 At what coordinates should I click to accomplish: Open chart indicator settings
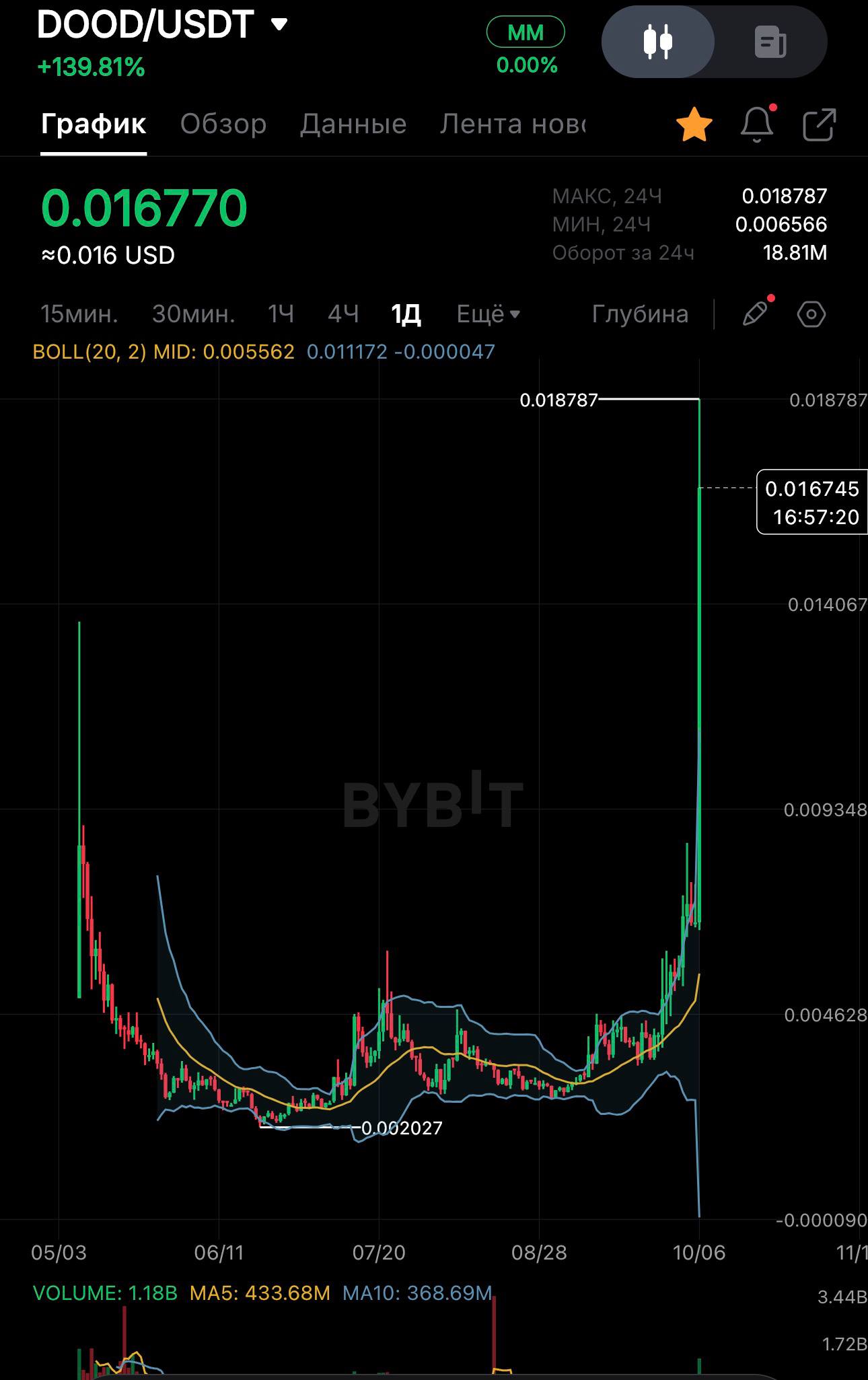(811, 314)
